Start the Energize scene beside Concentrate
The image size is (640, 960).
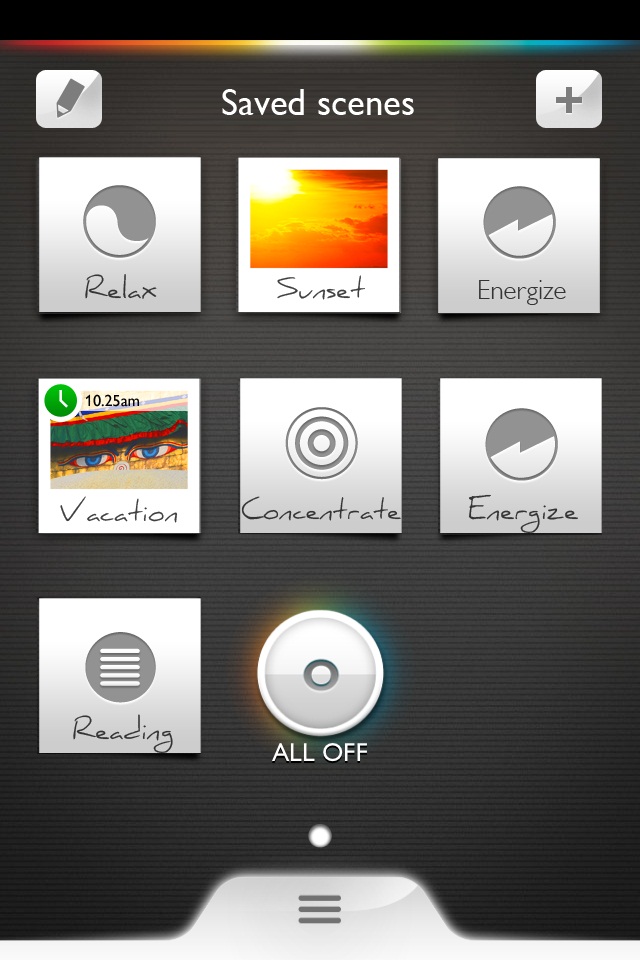(x=520, y=455)
